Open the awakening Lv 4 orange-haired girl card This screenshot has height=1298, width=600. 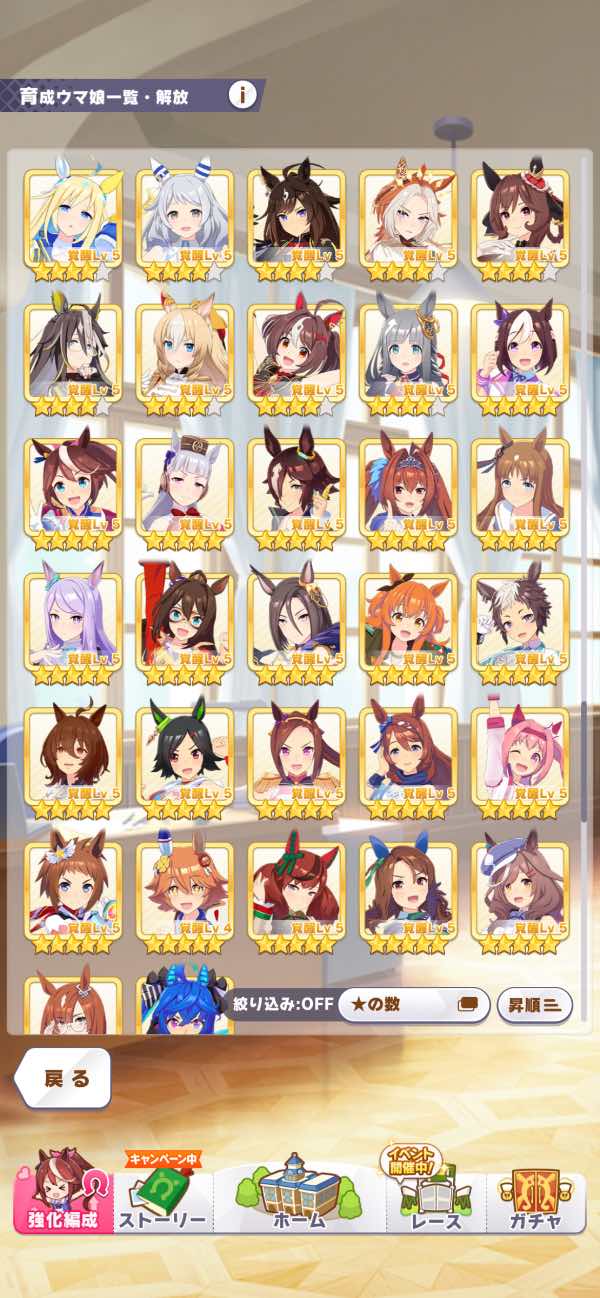click(x=184, y=891)
